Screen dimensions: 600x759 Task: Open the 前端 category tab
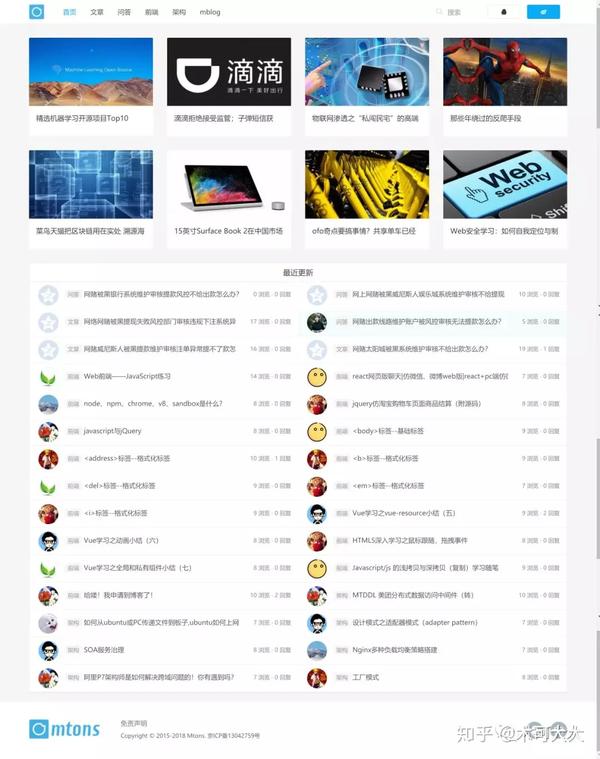click(151, 12)
